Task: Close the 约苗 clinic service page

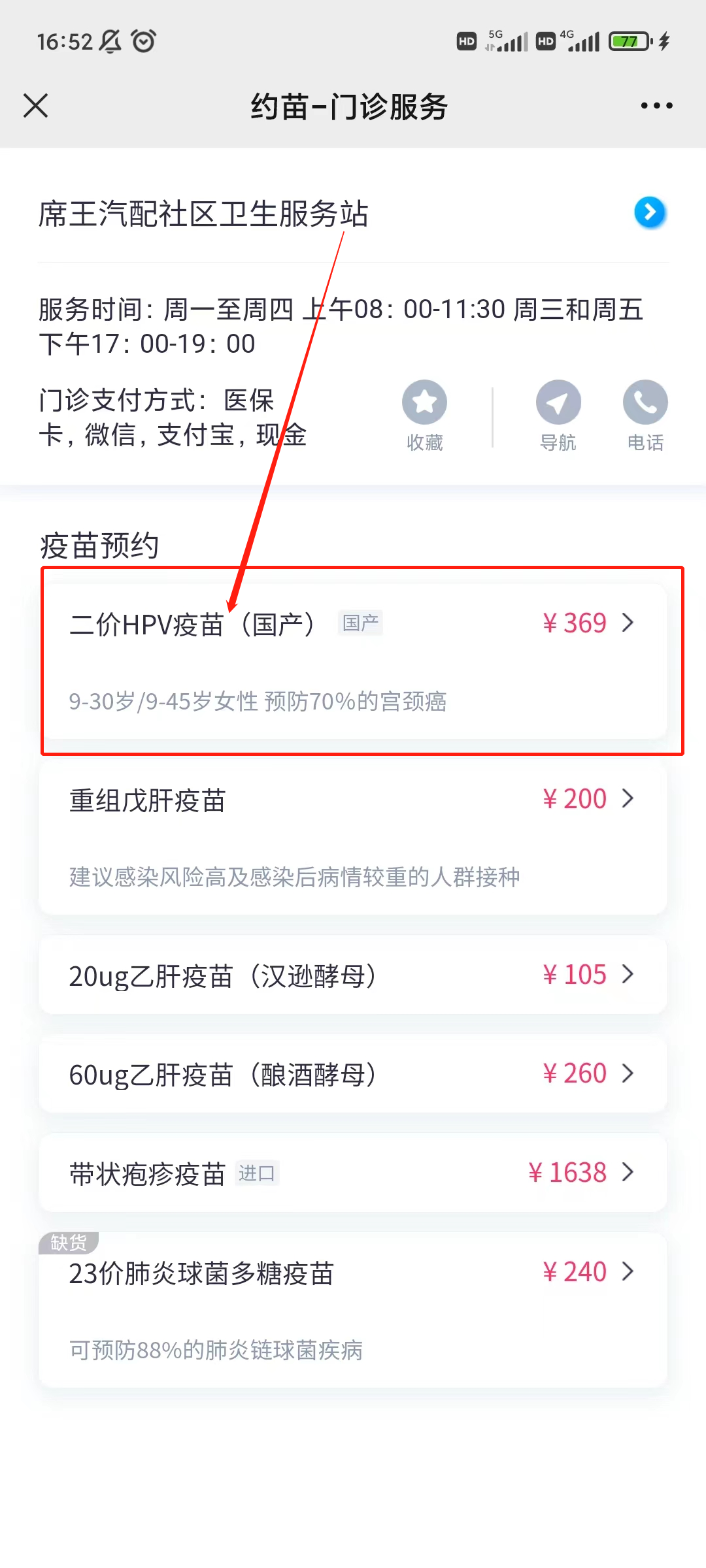Action: click(x=36, y=105)
